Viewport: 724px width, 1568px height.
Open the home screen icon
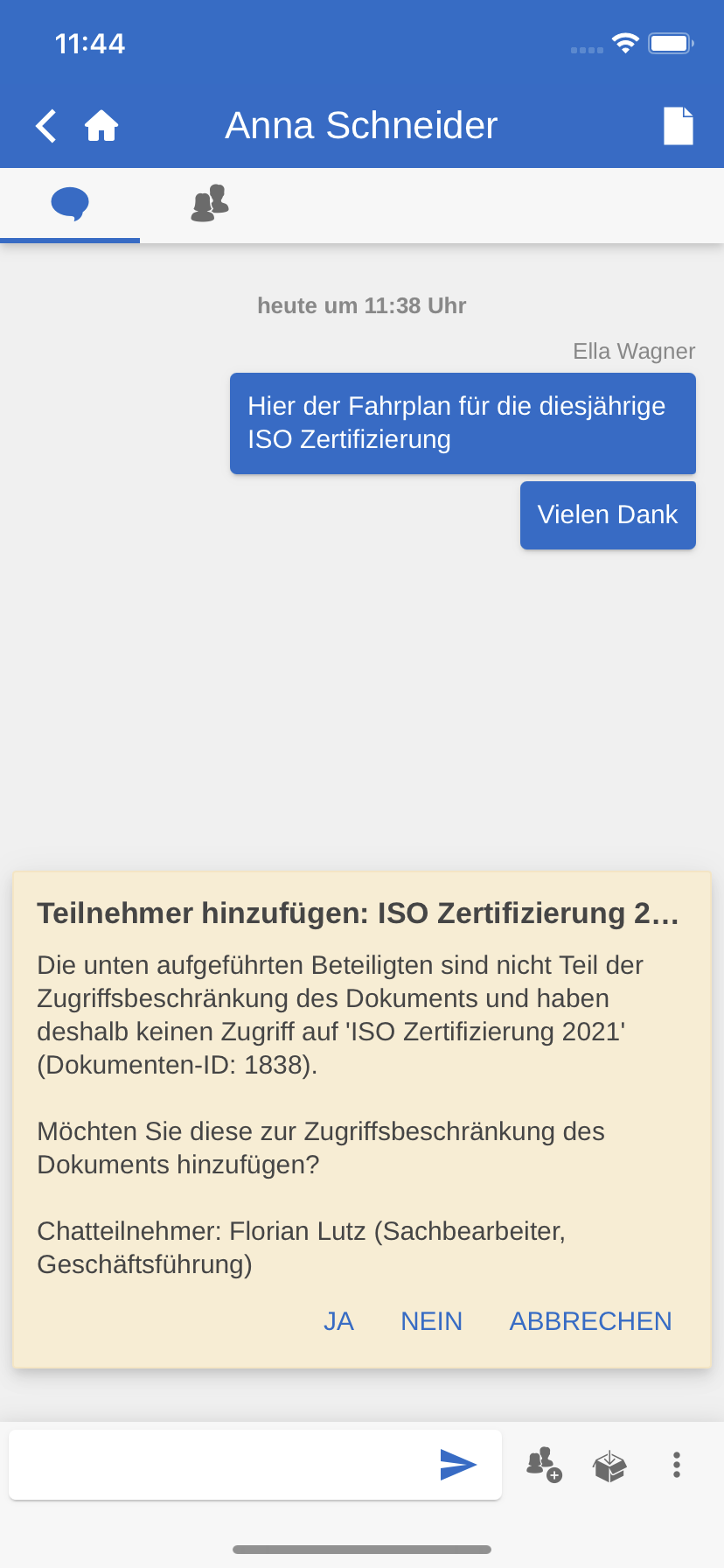tap(101, 126)
